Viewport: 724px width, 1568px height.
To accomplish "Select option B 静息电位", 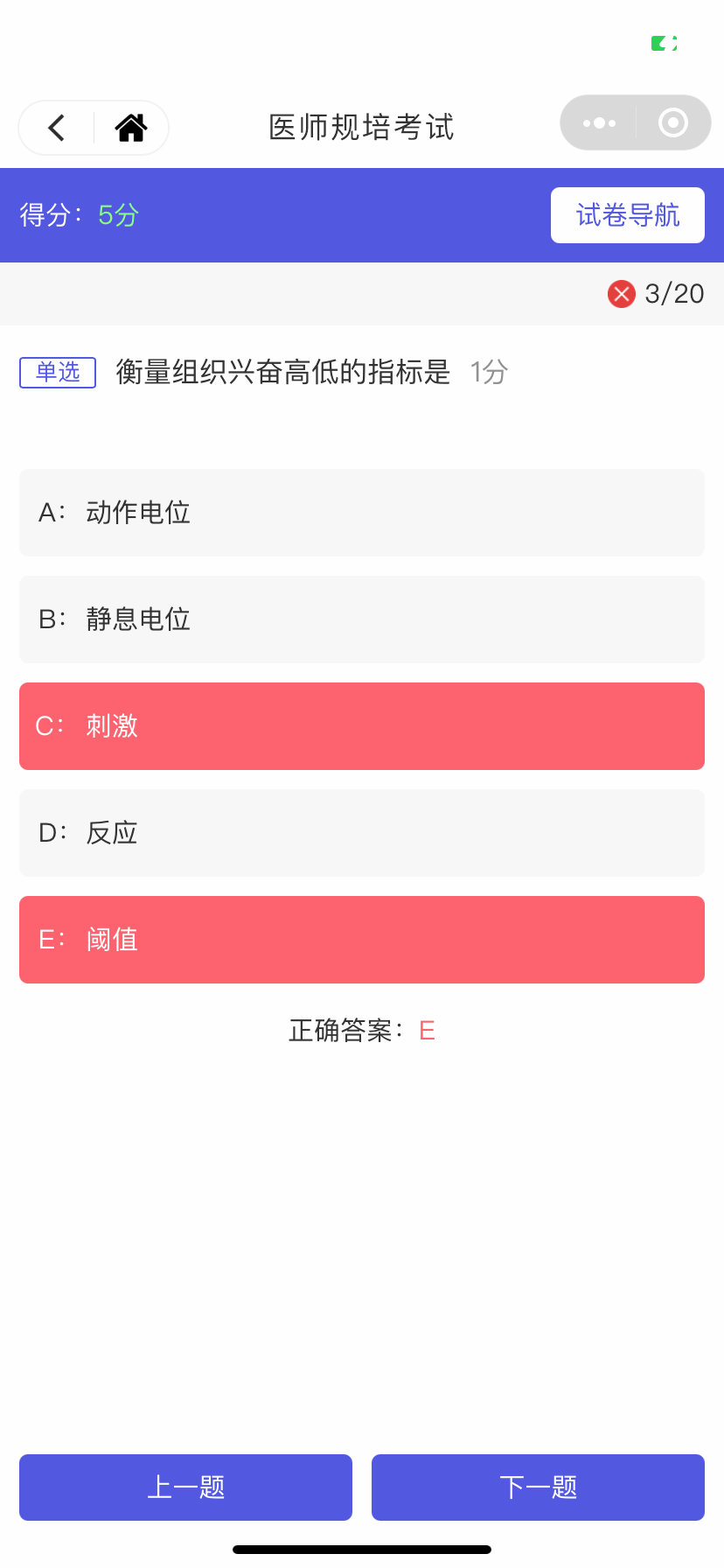I will point(362,619).
